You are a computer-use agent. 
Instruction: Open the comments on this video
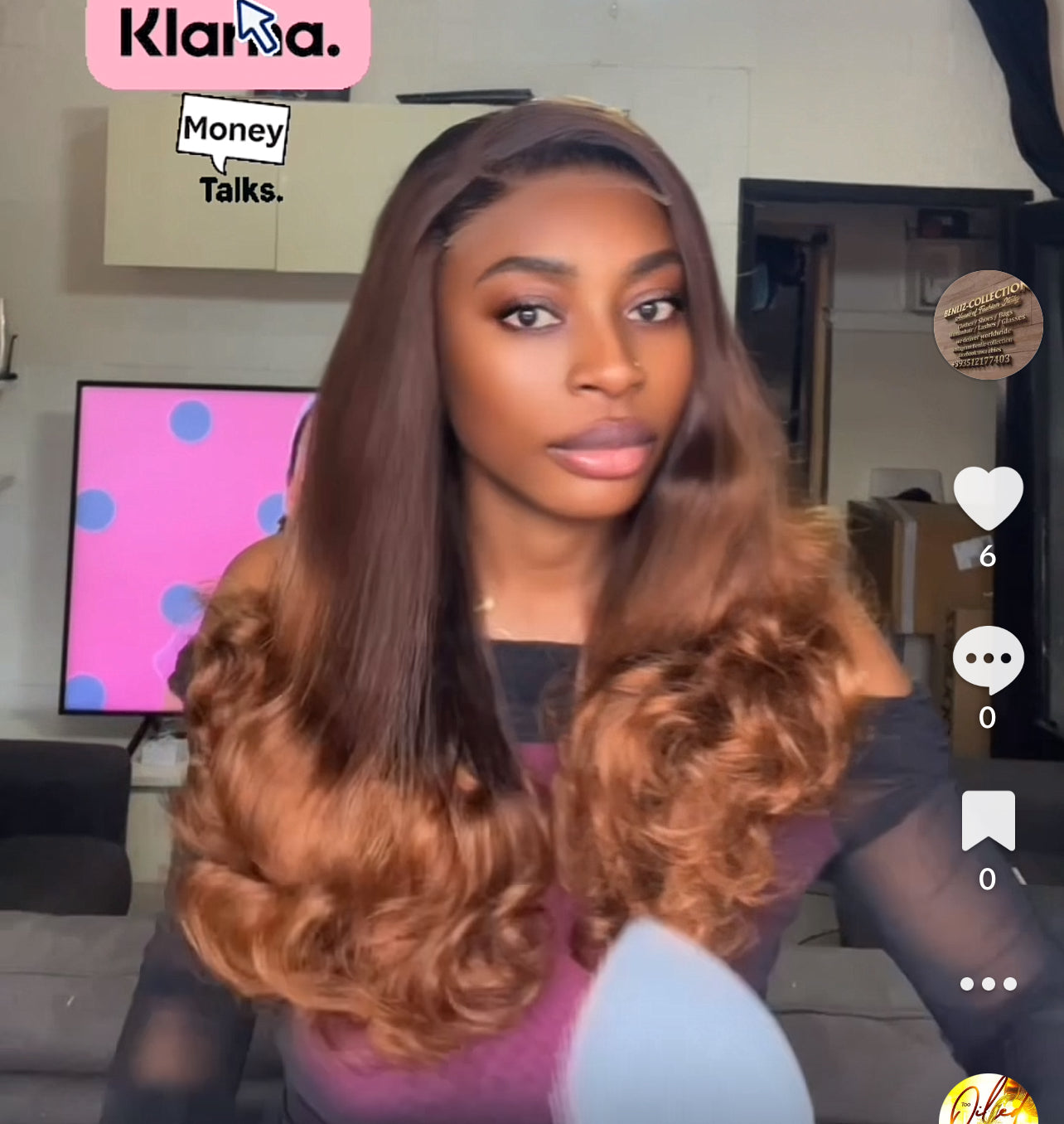988,659
